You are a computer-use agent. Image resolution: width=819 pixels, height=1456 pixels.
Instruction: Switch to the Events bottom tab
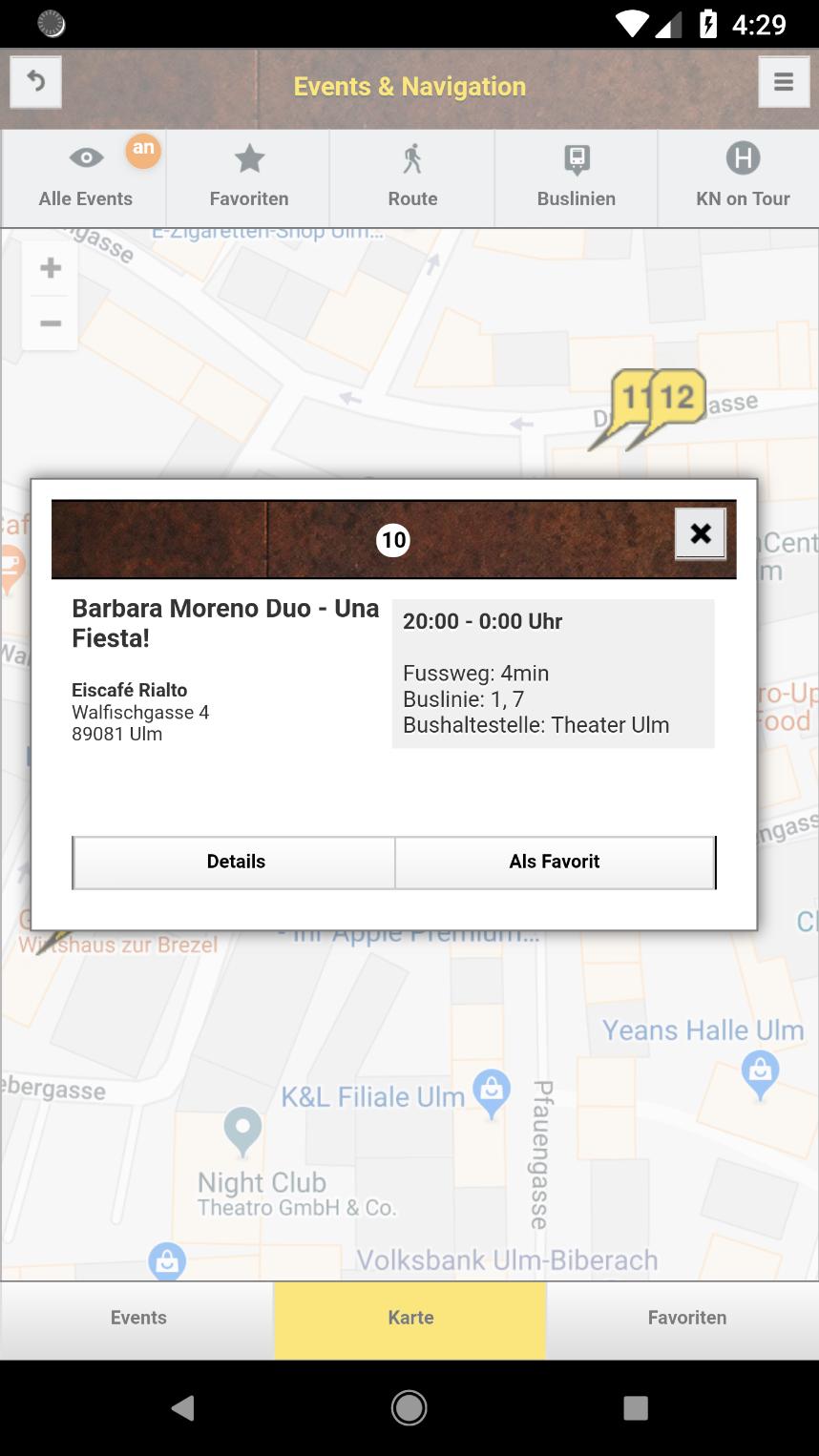click(x=138, y=1318)
